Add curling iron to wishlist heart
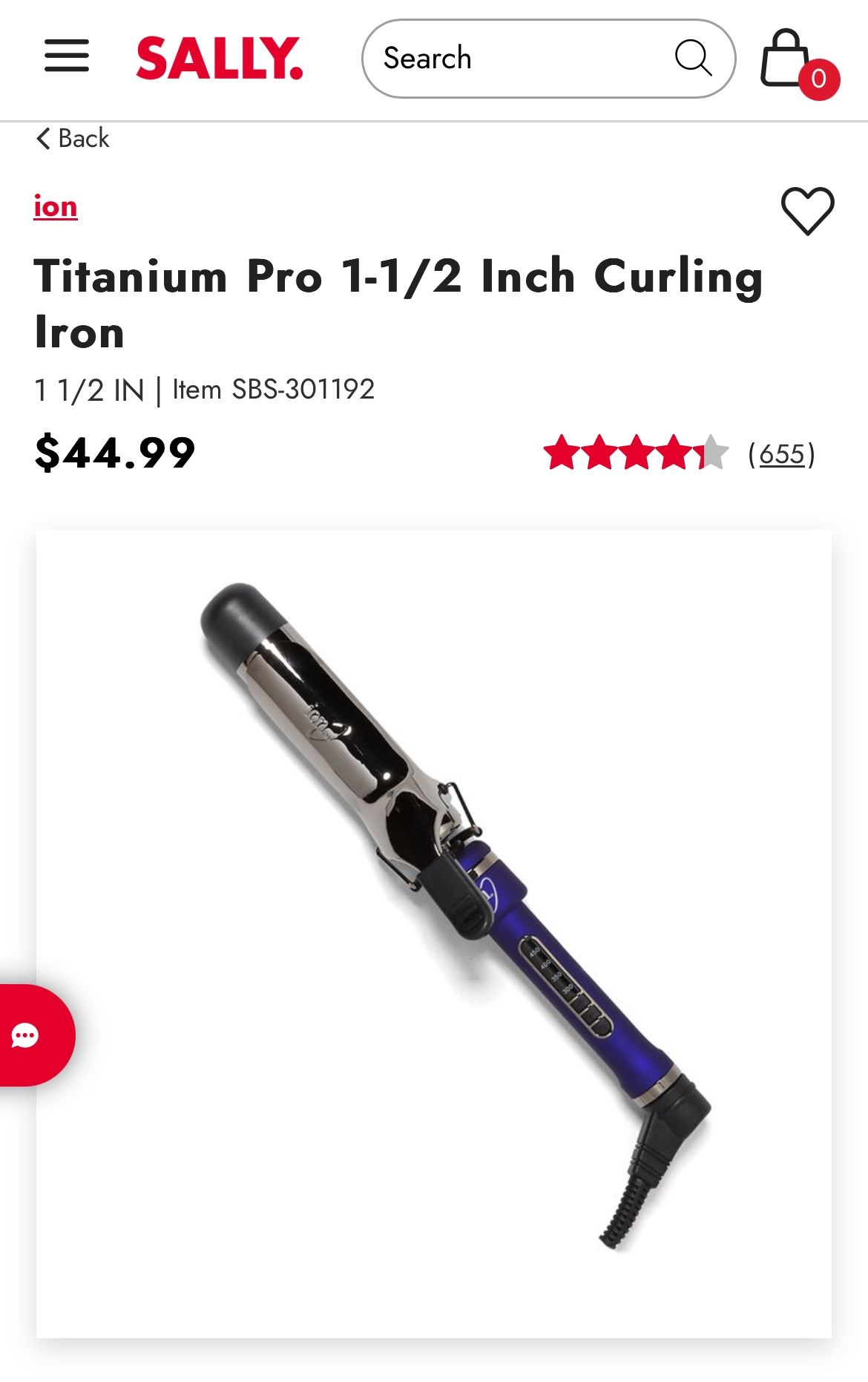868x1382 pixels. coord(807,212)
